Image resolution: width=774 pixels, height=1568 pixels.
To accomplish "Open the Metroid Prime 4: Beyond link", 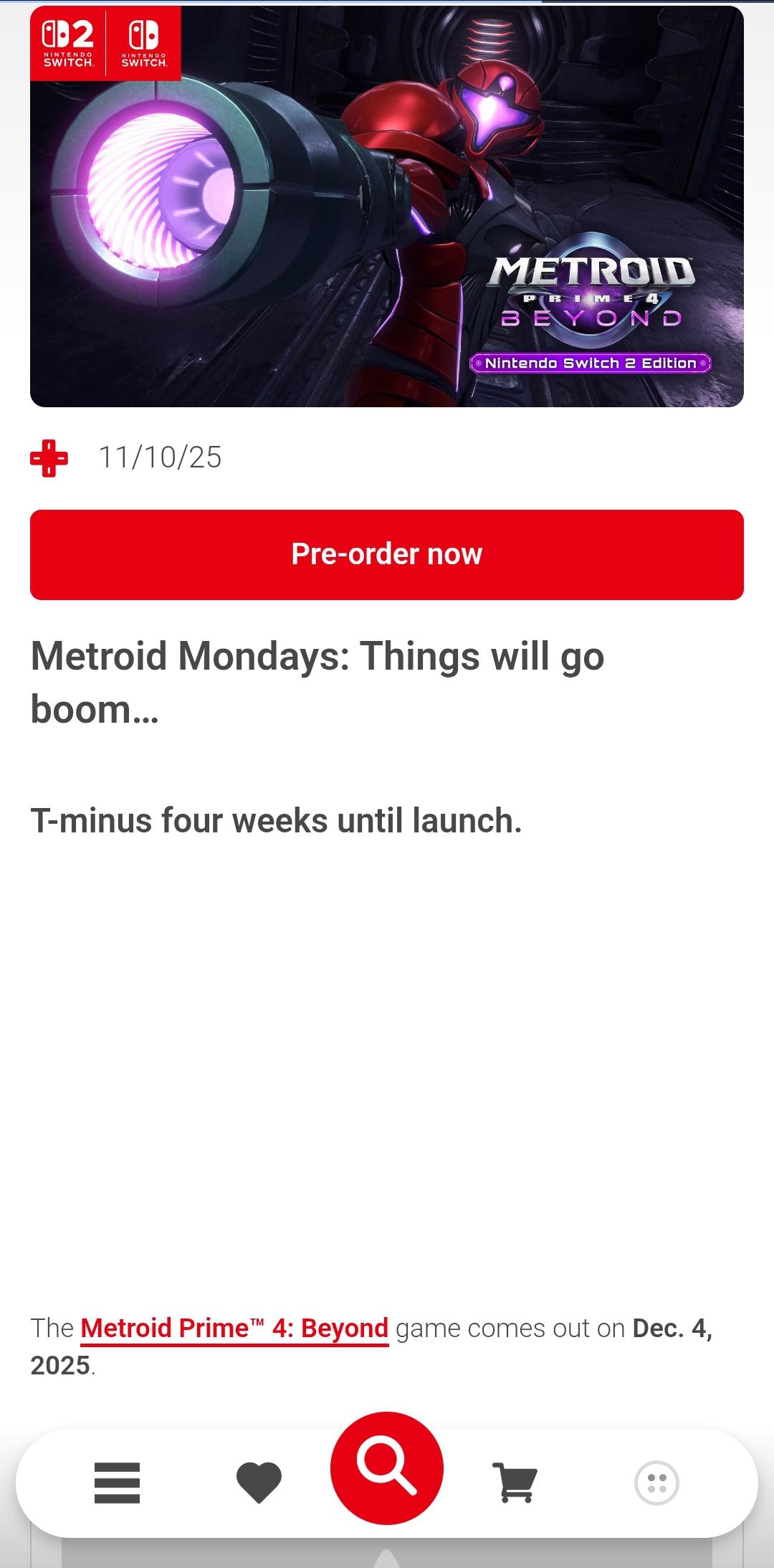I will (x=234, y=1329).
